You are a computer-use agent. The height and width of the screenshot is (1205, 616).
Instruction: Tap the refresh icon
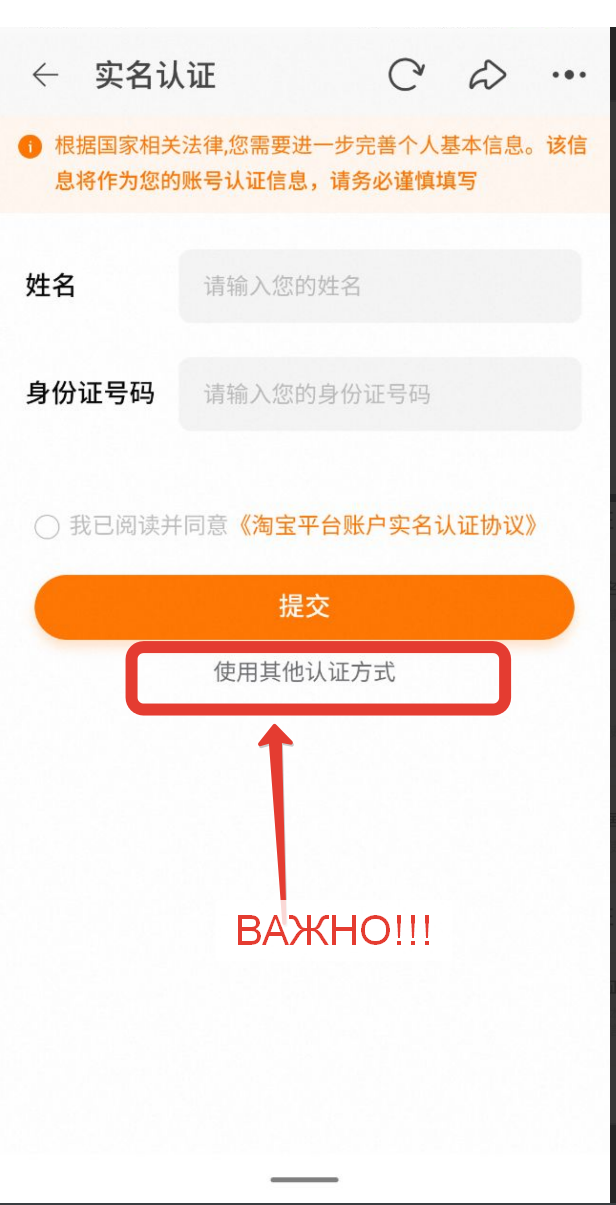406,75
